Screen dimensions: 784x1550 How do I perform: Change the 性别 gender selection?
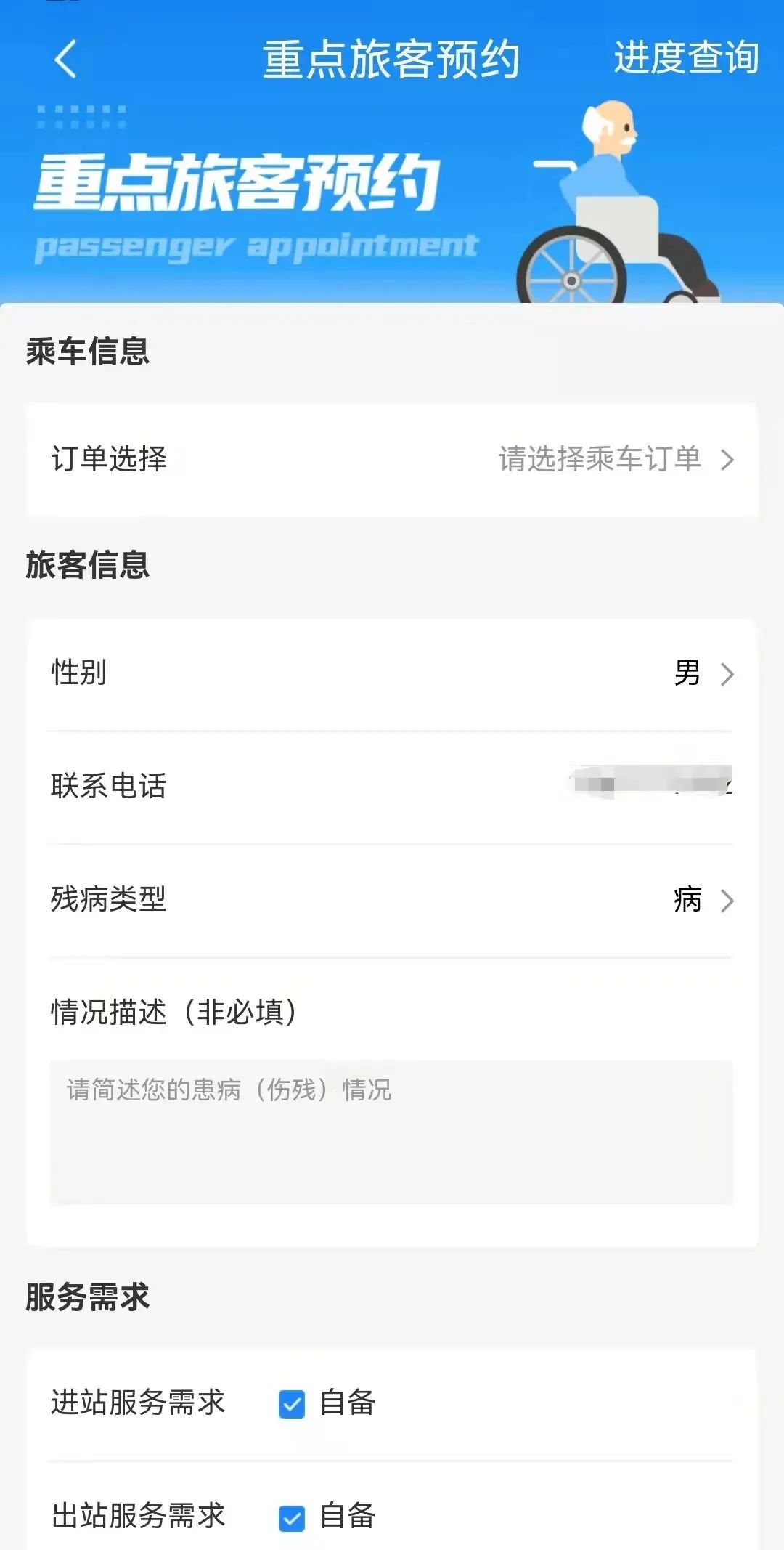tap(392, 673)
